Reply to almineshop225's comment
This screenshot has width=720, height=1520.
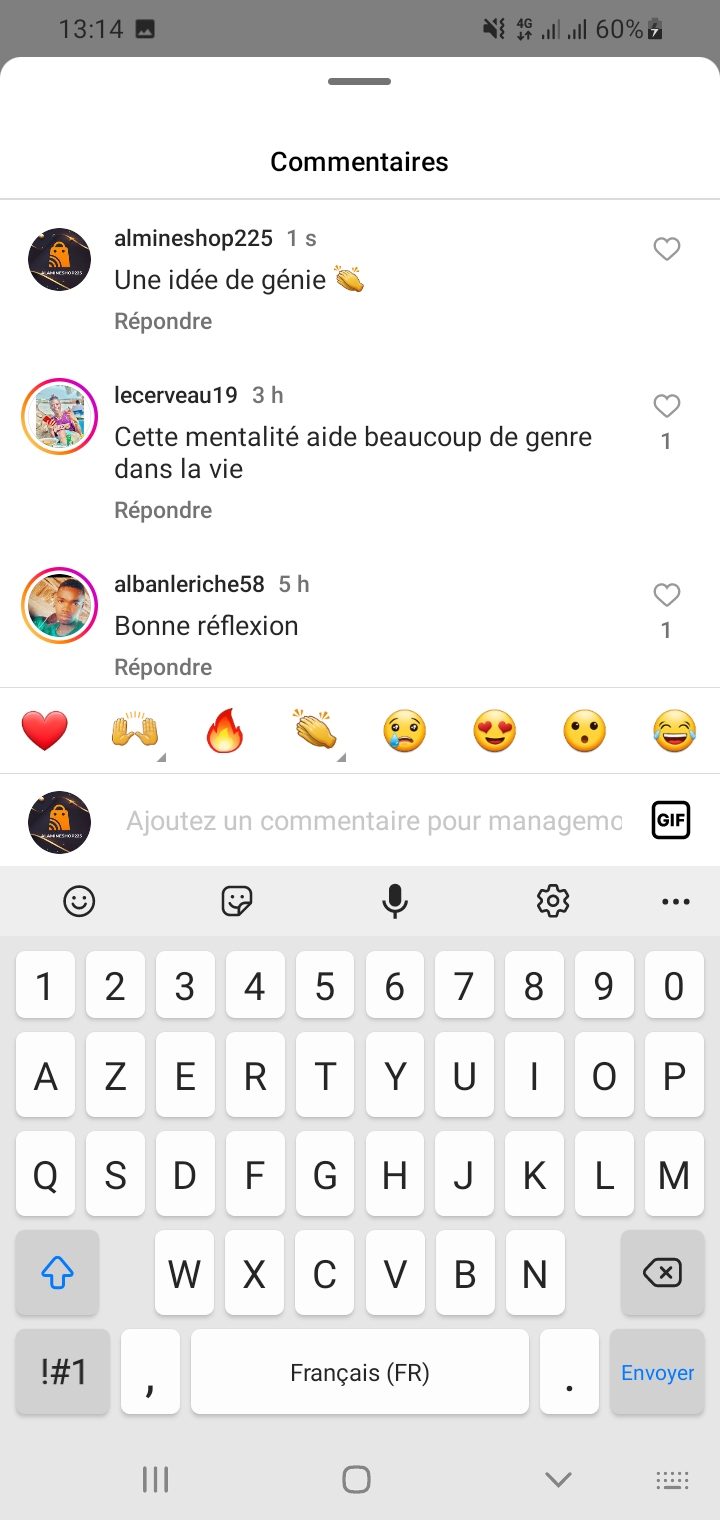(x=163, y=321)
